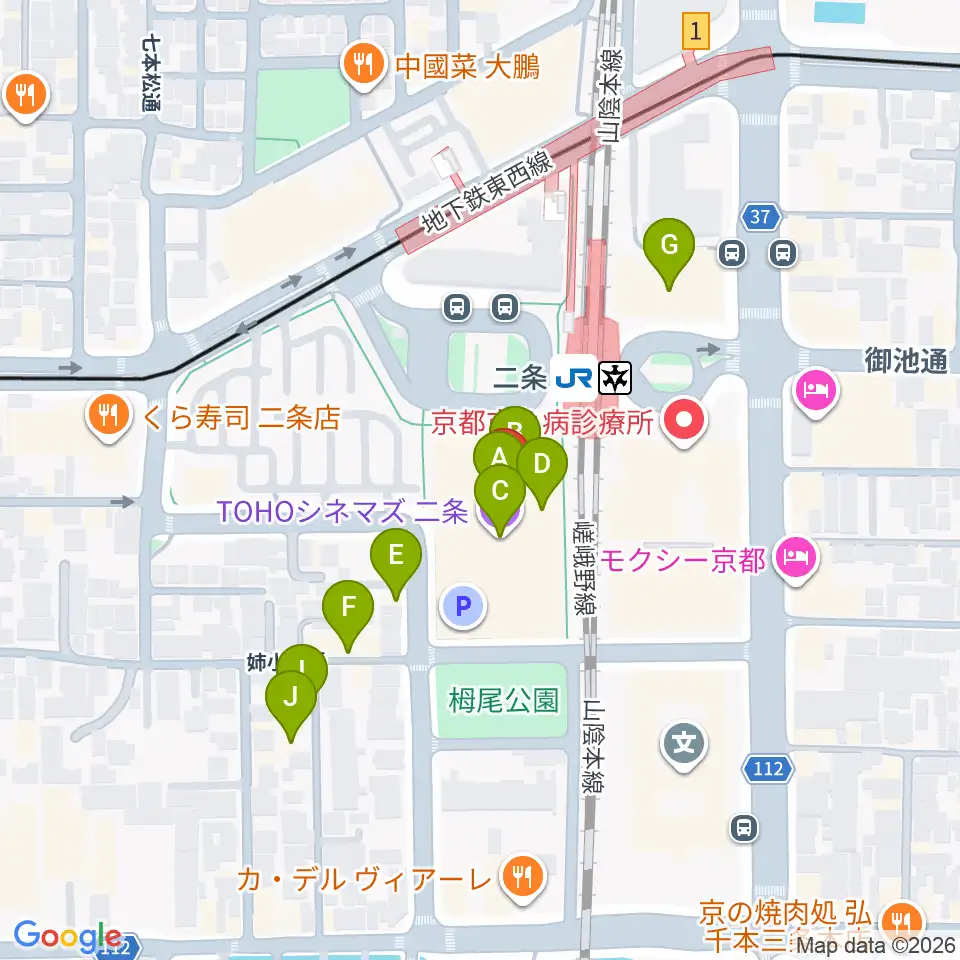
Task: Open the 中國菜 大鵬 restaurant marker
Action: pyautogui.click(x=364, y=65)
